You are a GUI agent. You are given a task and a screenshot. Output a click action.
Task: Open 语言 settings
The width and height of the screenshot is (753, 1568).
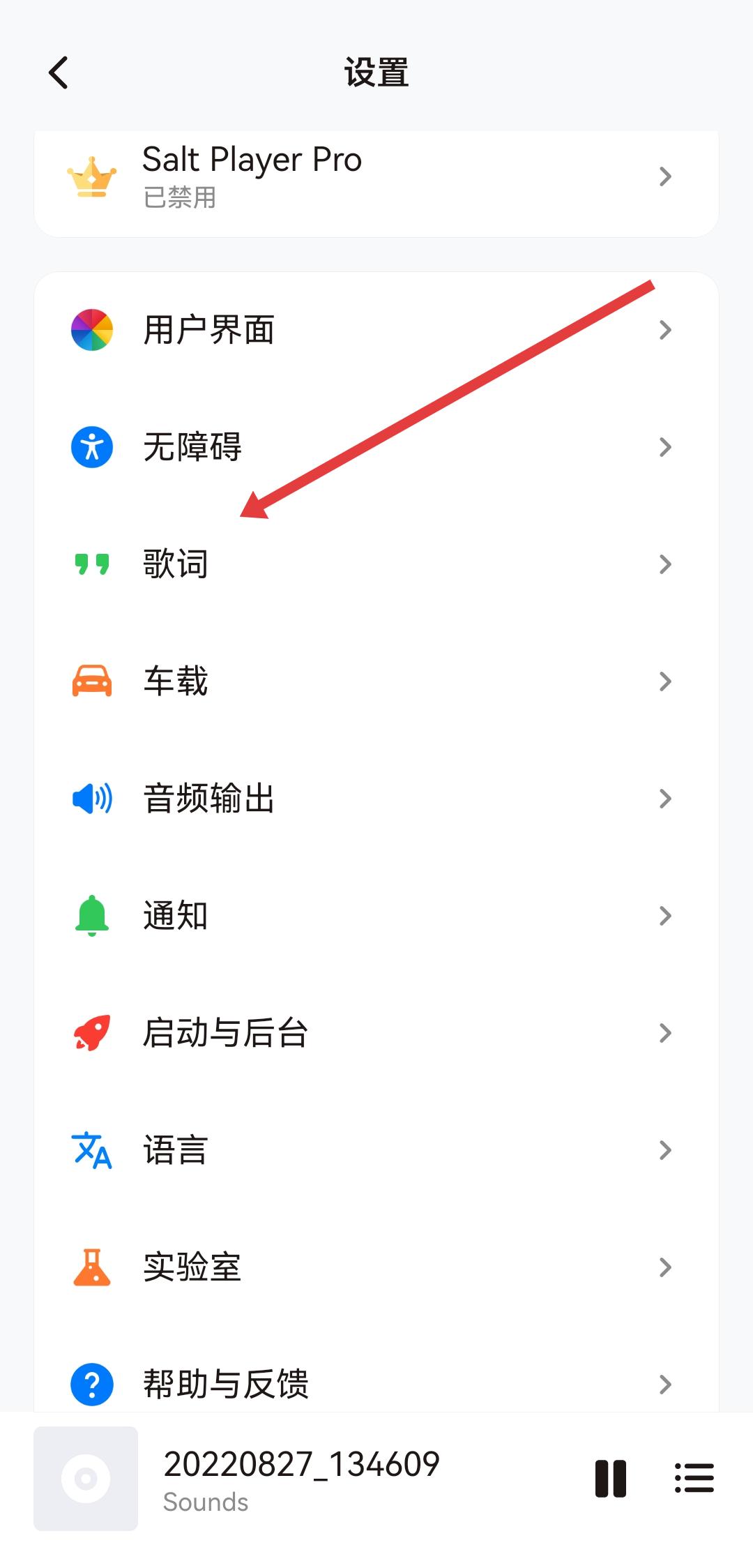(376, 1150)
